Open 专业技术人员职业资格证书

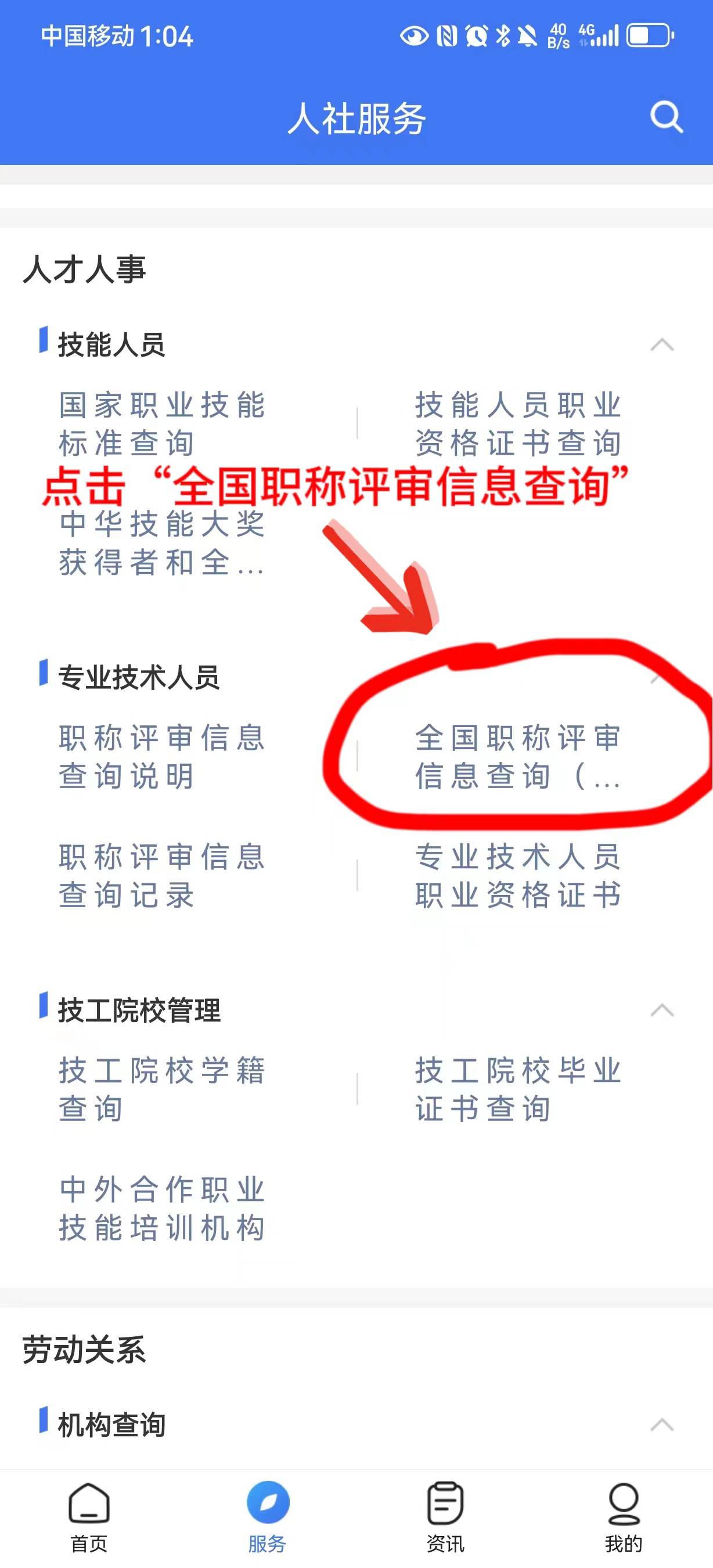pyautogui.click(x=518, y=876)
